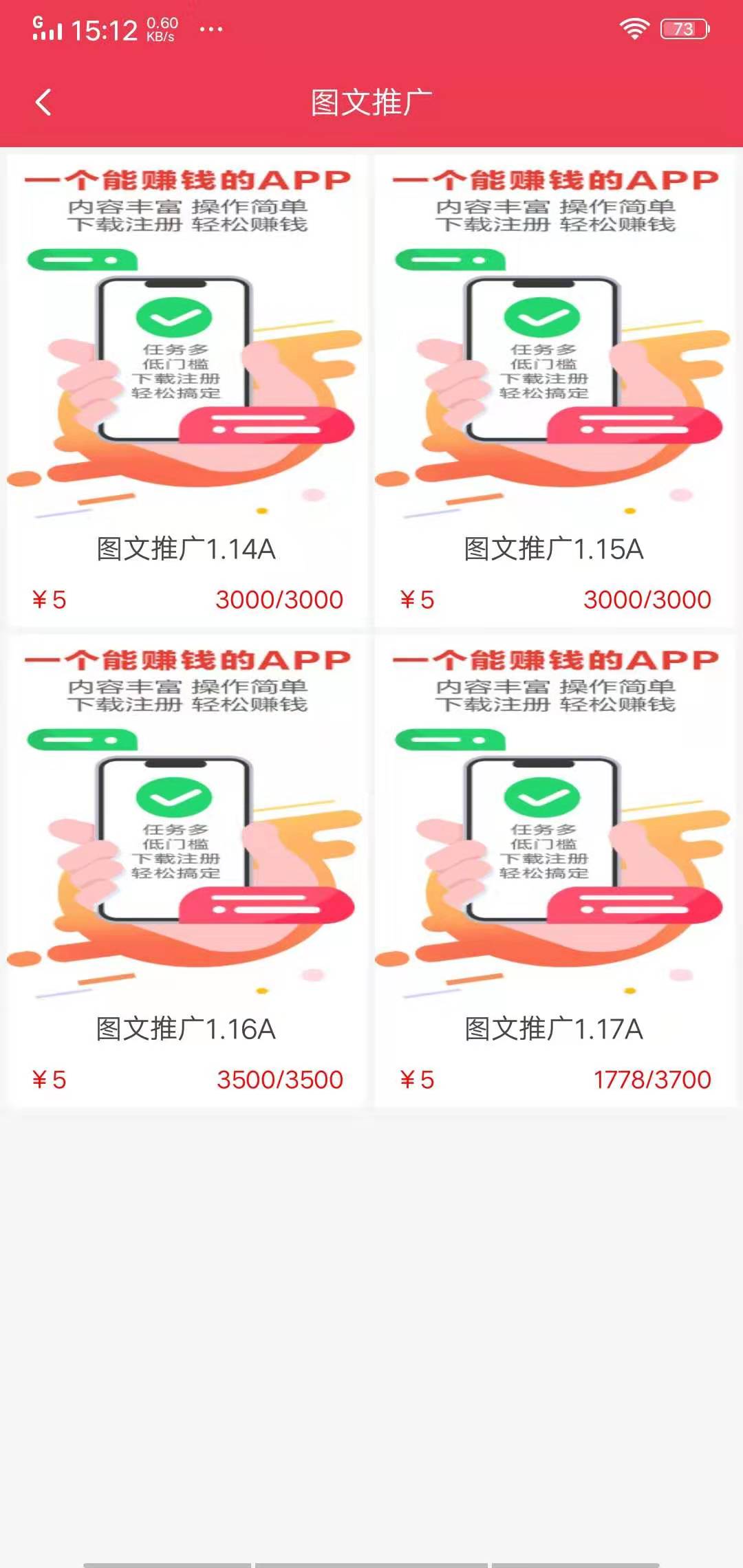
Task: Tap the back arrow to leave 图文推广
Action: (x=43, y=102)
